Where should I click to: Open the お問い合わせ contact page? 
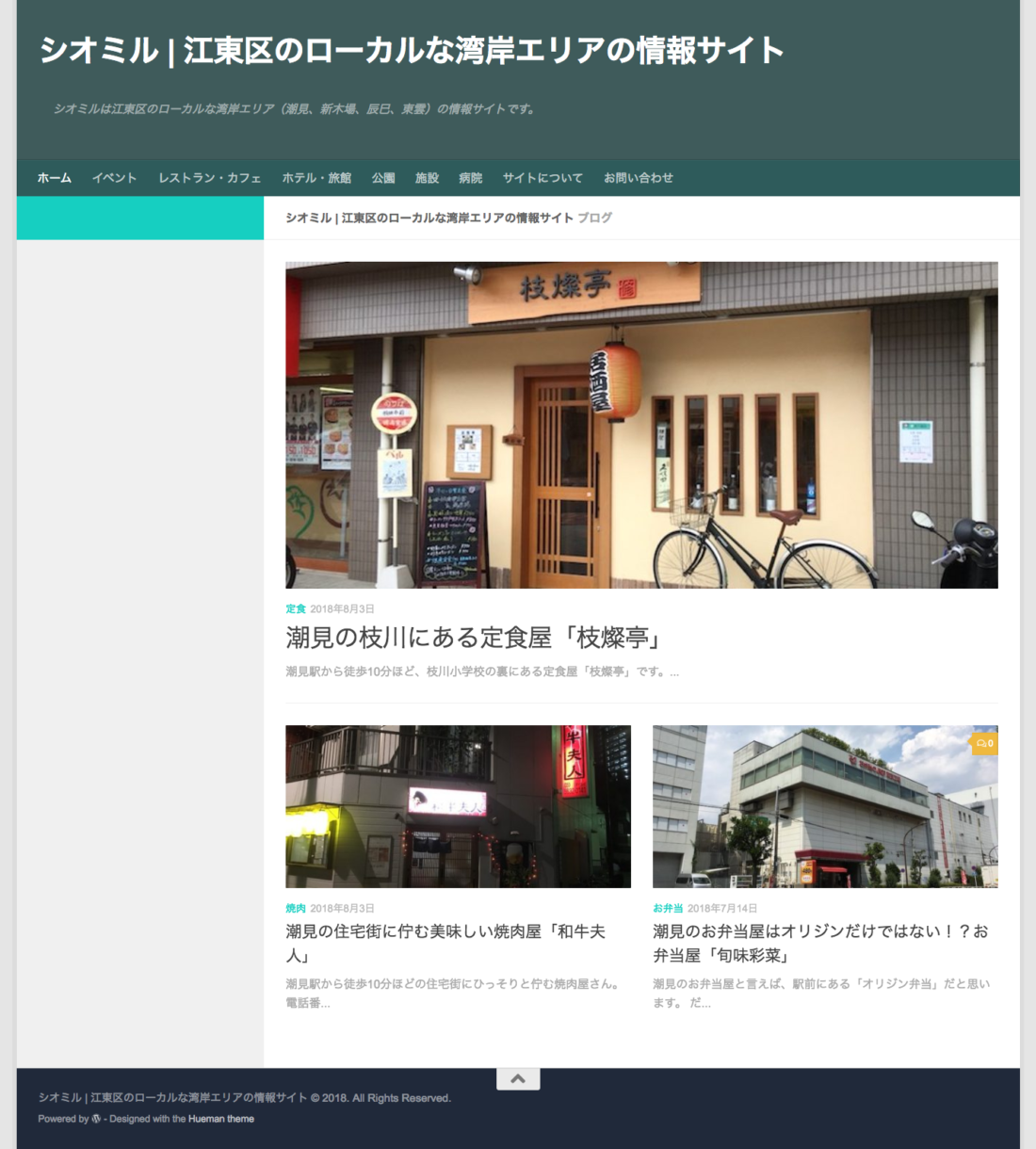point(639,178)
